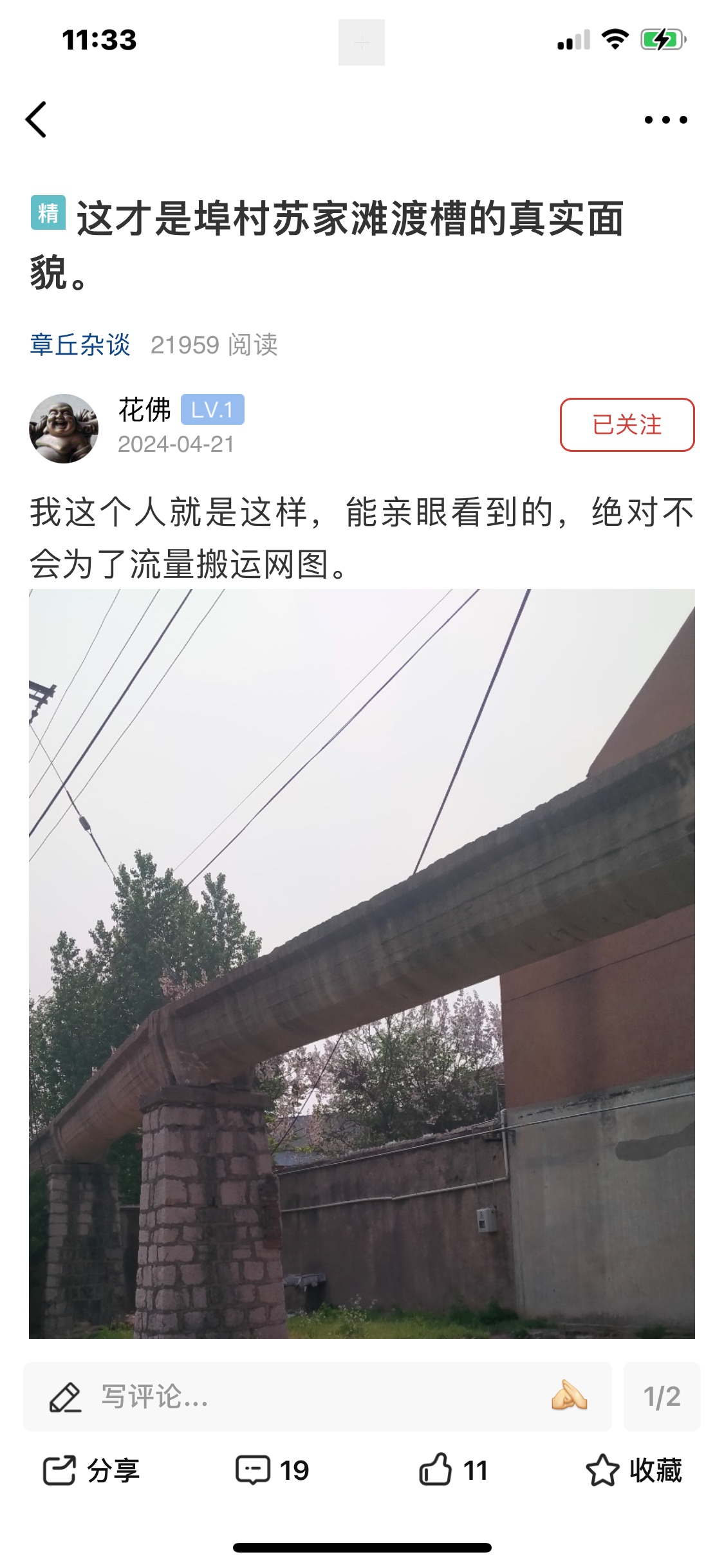Tap the 1/2 page indicator
Image resolution: width=724 pixels, height=1568 pixels.
coord(662,1396)
